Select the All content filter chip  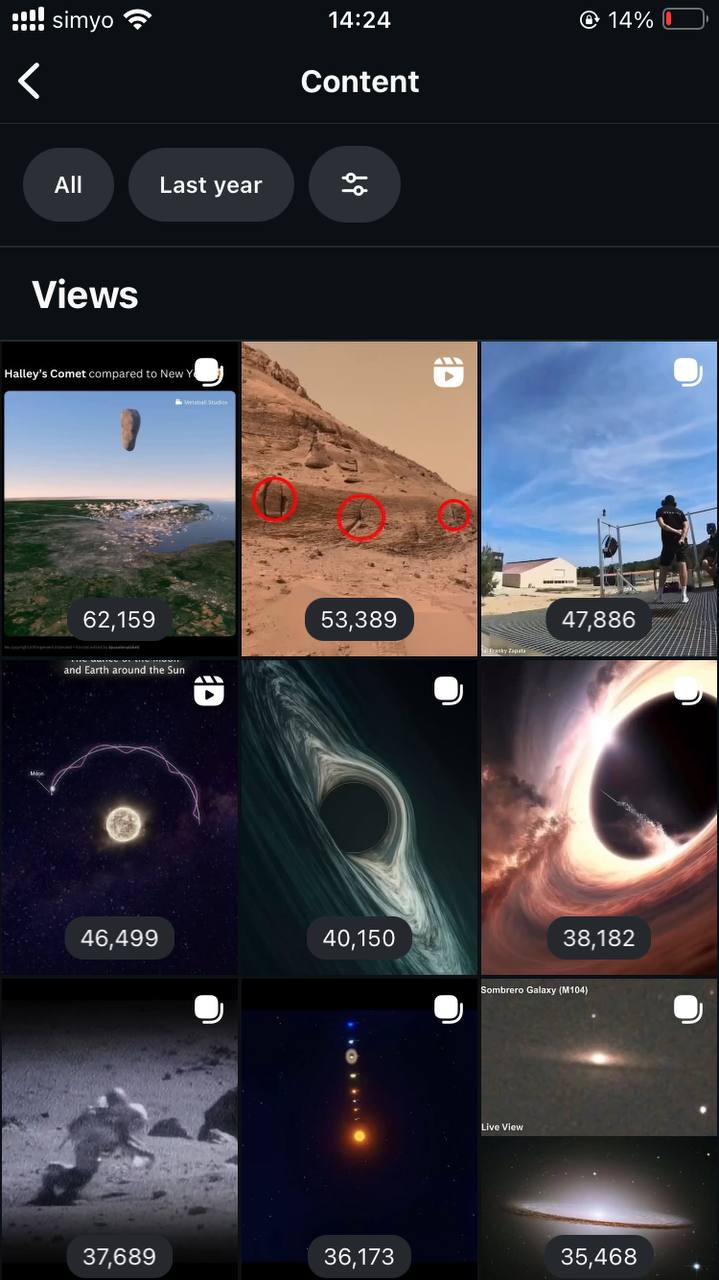tap(68, 185)
